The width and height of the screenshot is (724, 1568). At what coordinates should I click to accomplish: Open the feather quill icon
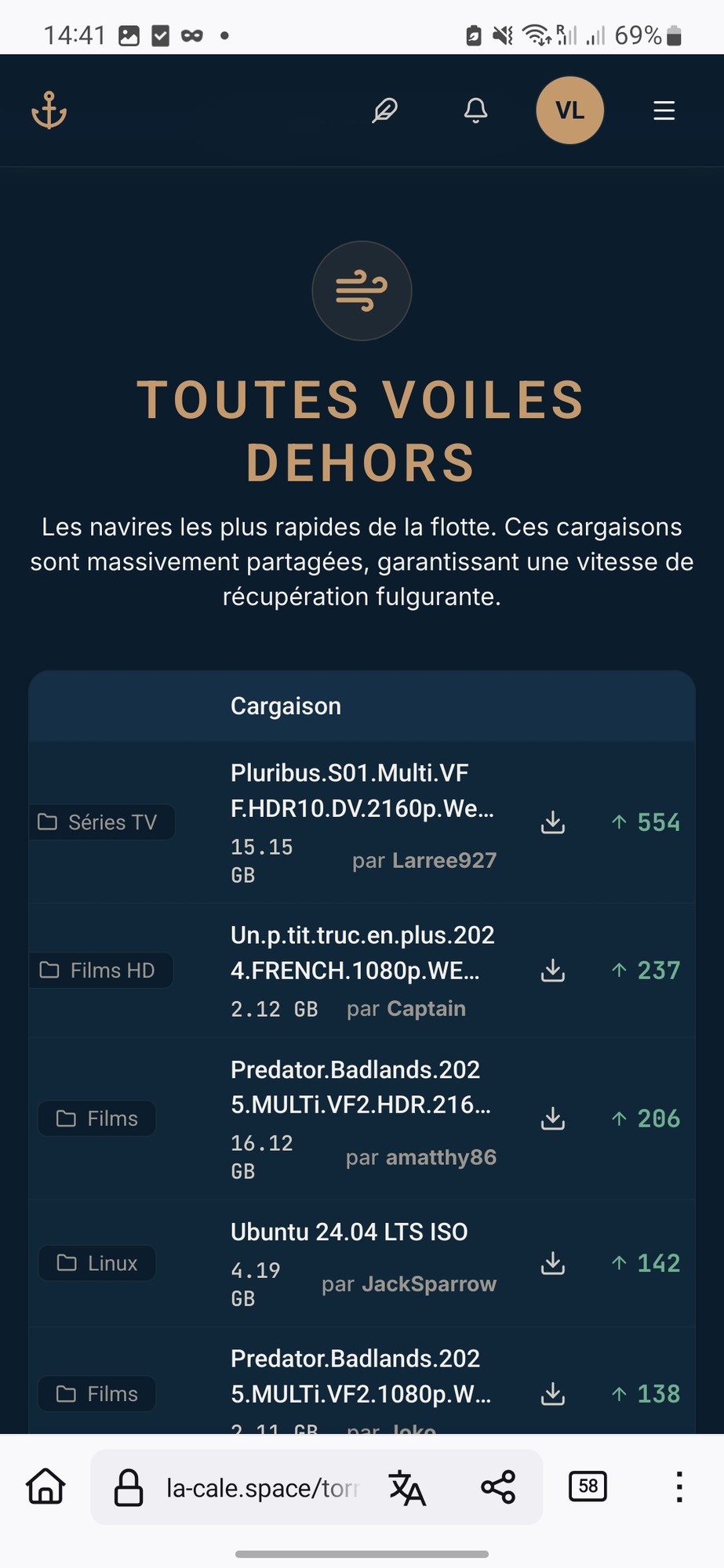(x=384, y=111)
